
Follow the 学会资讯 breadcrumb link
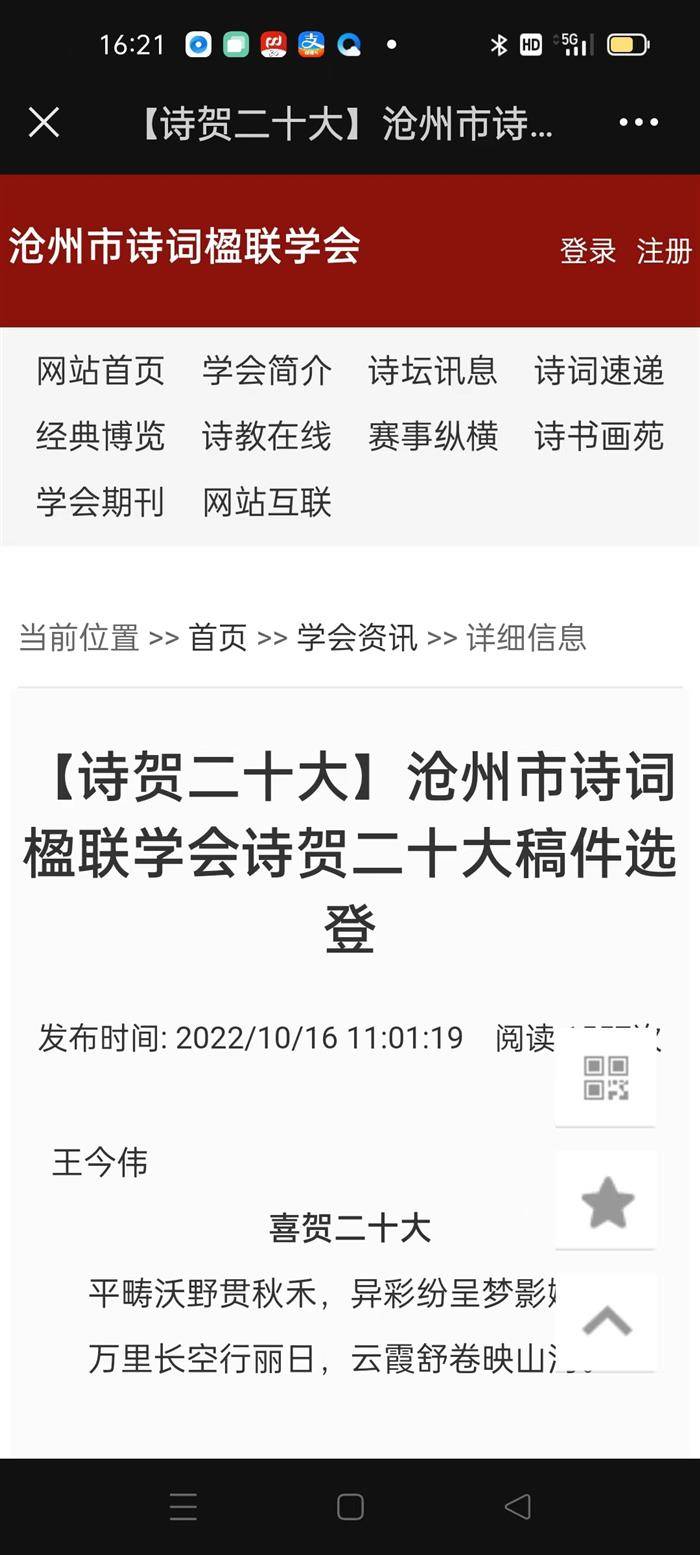(357, 637)
